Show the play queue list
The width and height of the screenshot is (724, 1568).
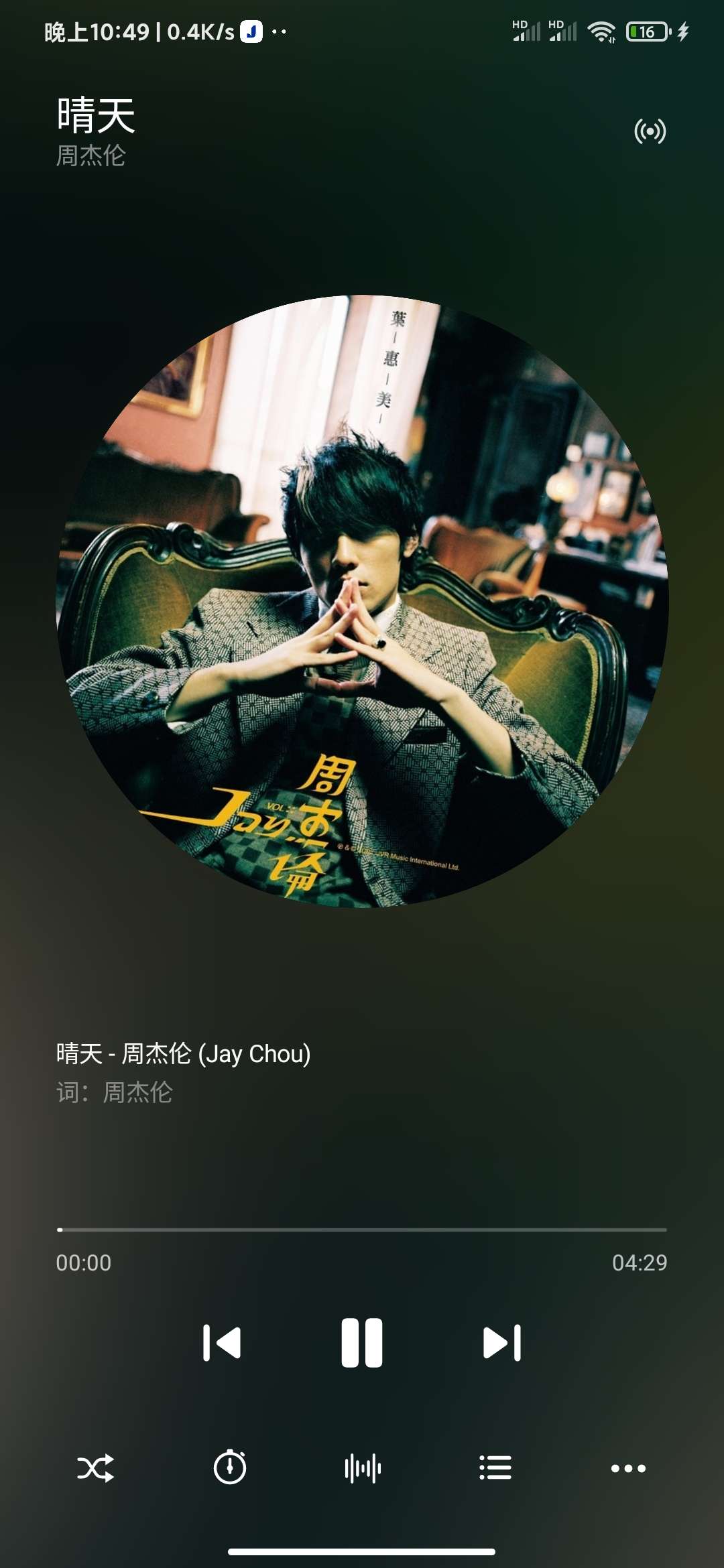coord(495,1467)
